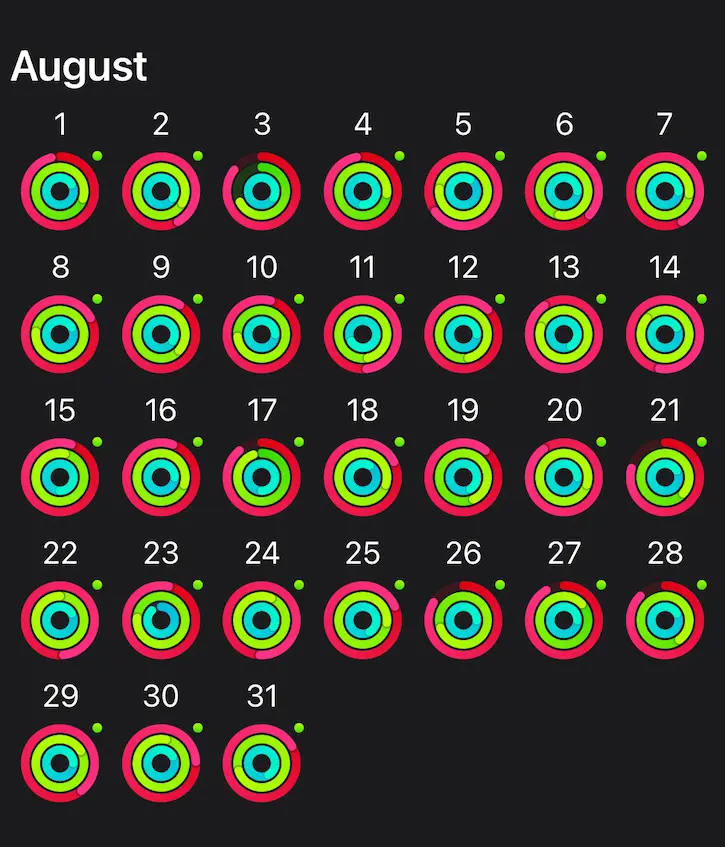Screen dimensions: 725x847
Task: Open the activity rings for August 21
Action: point(663,477)
